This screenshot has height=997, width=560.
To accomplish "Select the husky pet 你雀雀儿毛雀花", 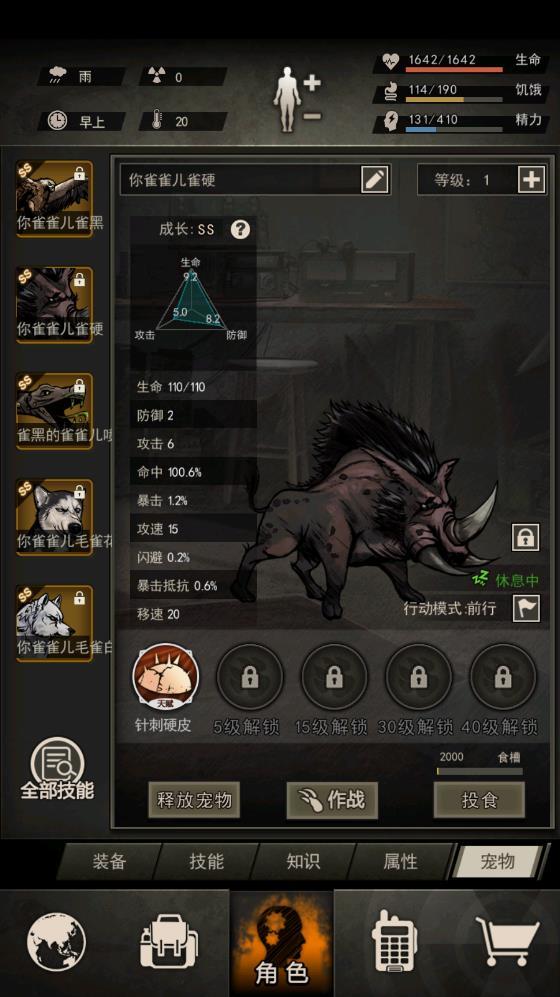I will coord(55,517).
